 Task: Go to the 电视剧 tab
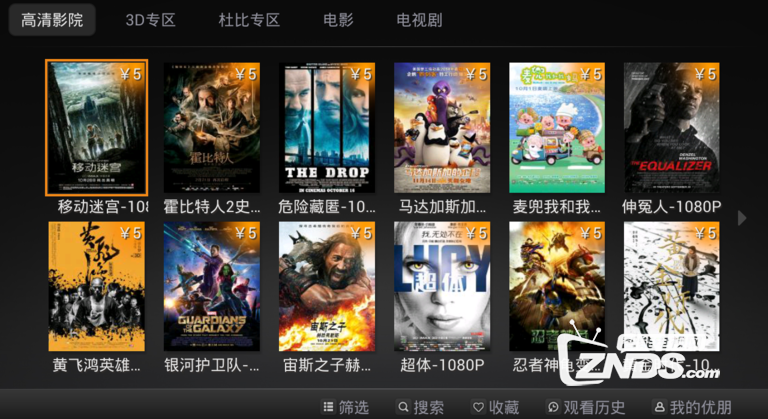[419, 20]
